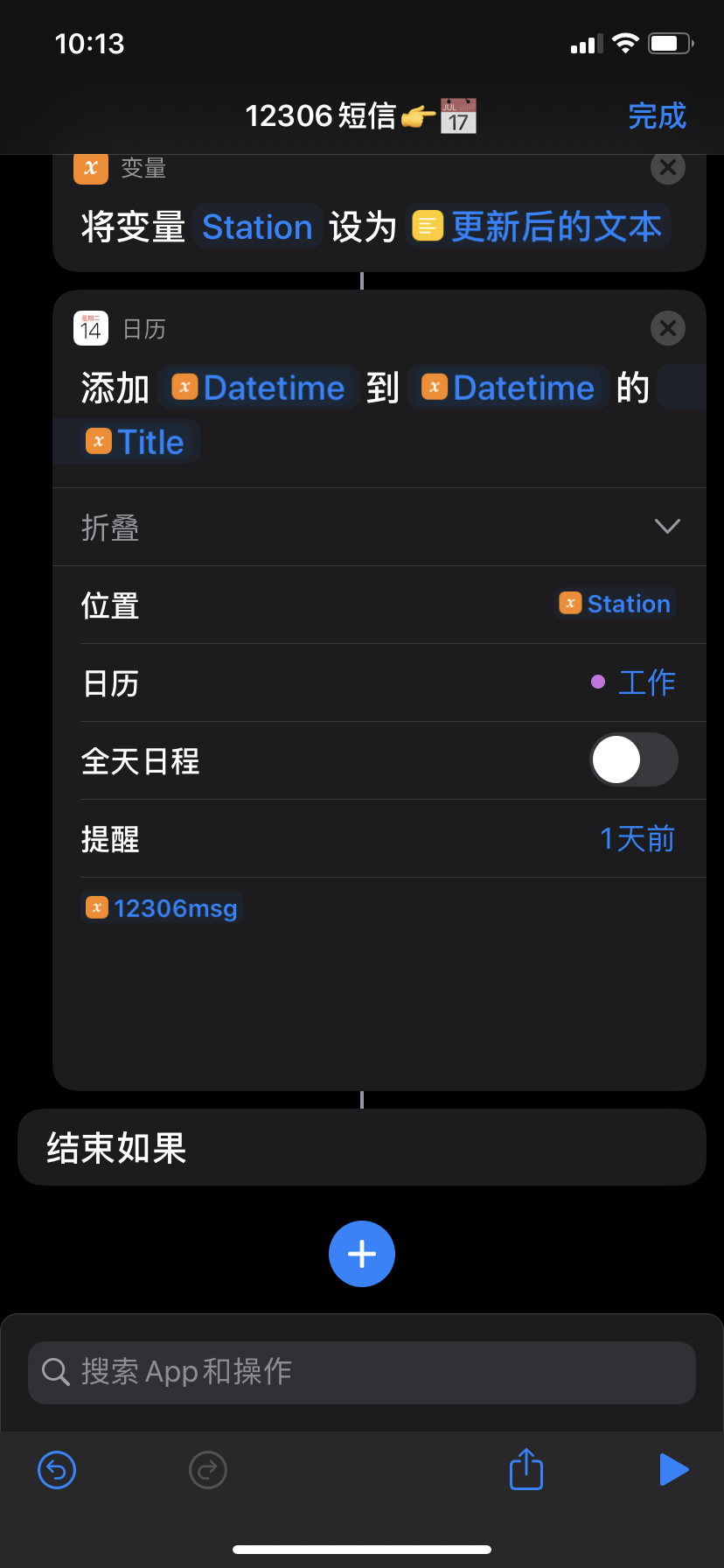The height and width of the screenshot is (1568, 724).
Task: Change the 提醒 setting 1天前
Action: point(637,838)
